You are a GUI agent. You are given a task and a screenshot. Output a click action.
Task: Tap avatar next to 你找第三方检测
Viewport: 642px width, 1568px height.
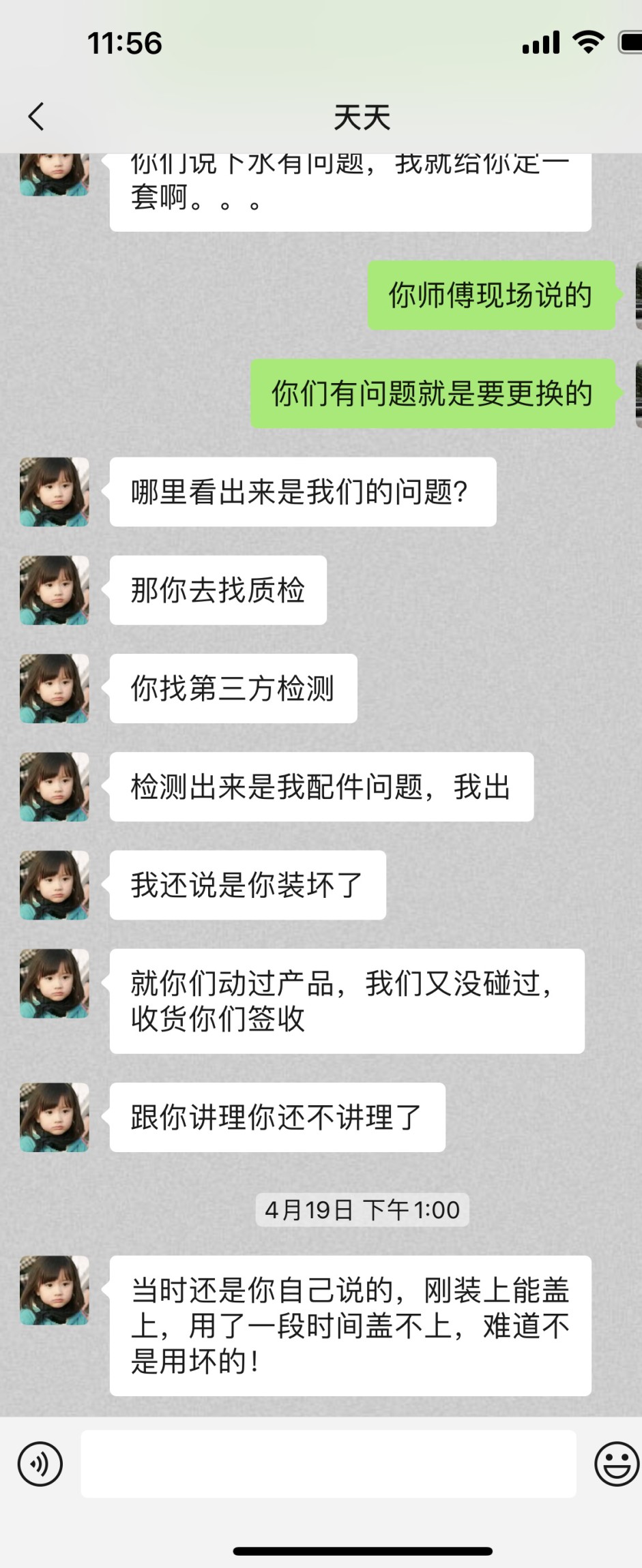(55, 689)
